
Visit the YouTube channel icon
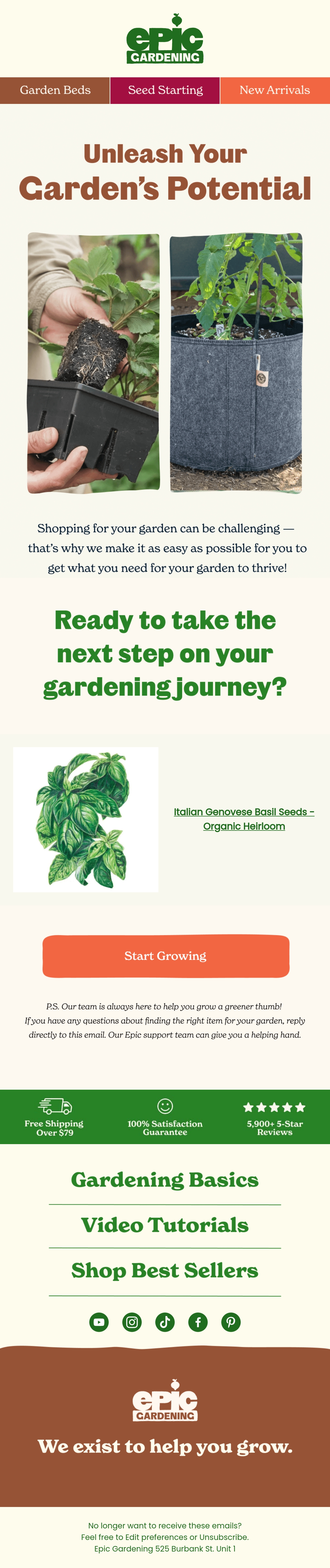tap(99, 1321)
